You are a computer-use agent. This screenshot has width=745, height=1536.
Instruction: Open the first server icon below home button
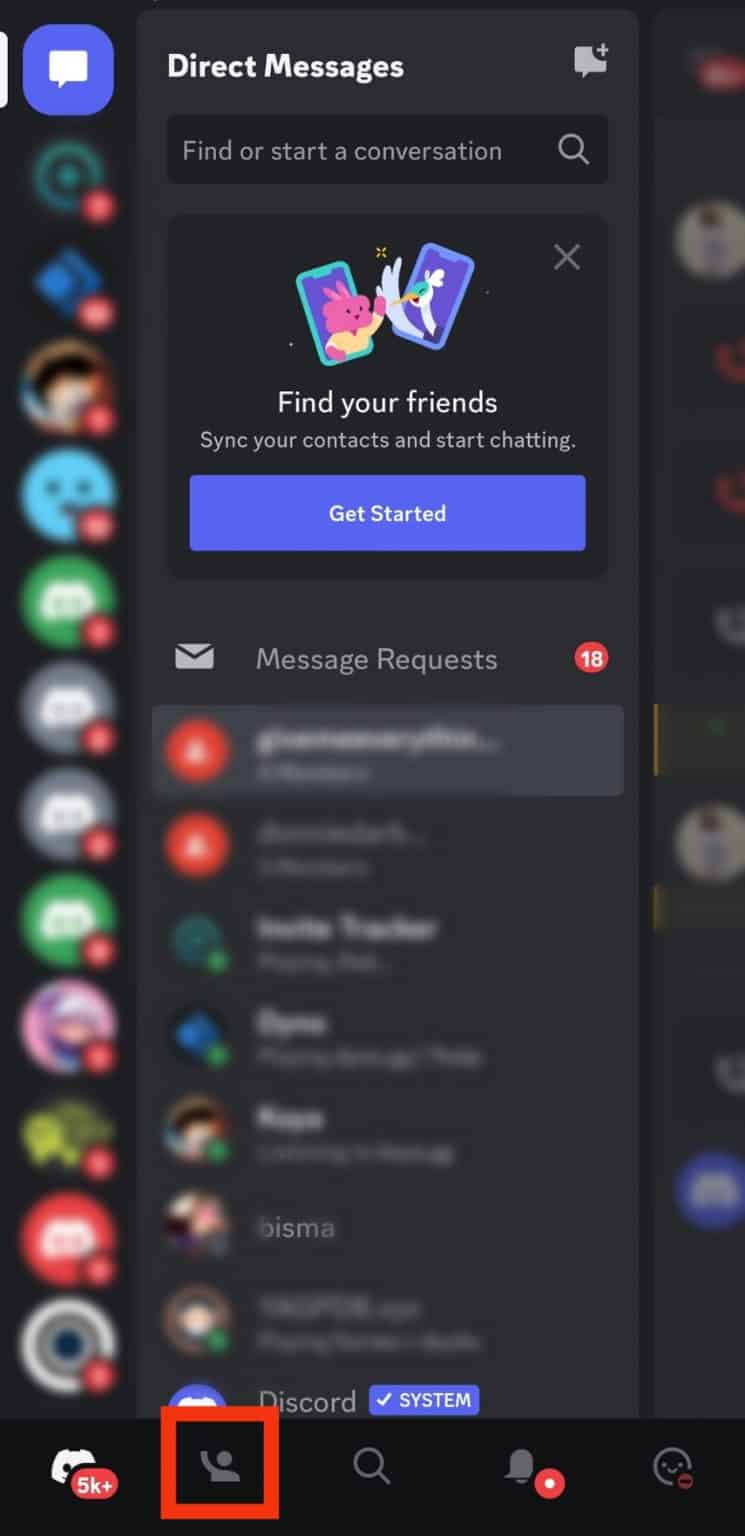point(67,177)
